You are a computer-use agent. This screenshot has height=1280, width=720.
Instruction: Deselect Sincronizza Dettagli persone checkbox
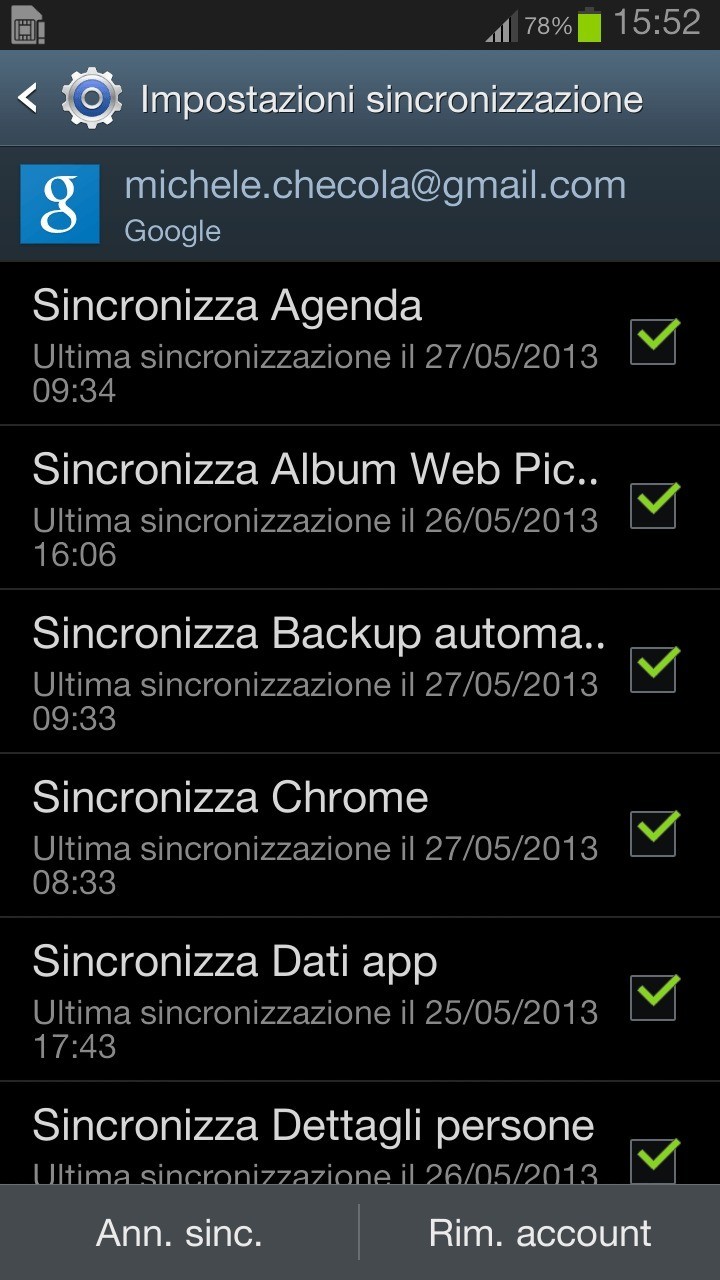point(653,1160)
